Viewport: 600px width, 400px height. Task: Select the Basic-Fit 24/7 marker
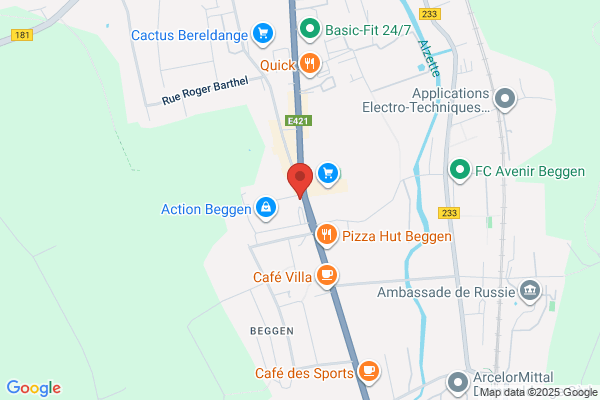pos(310,30)
